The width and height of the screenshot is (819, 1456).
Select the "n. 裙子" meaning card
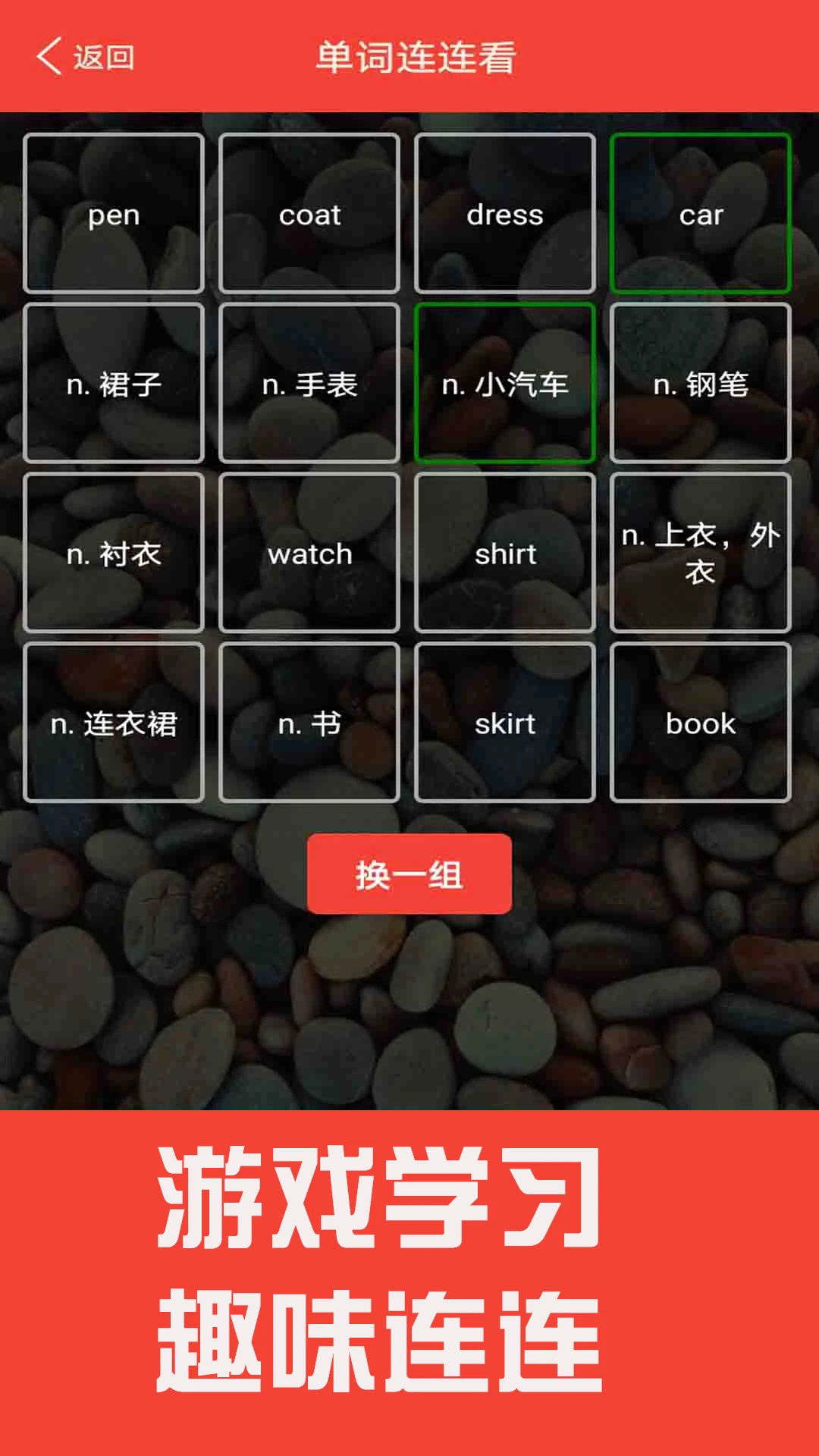[113, 384]
